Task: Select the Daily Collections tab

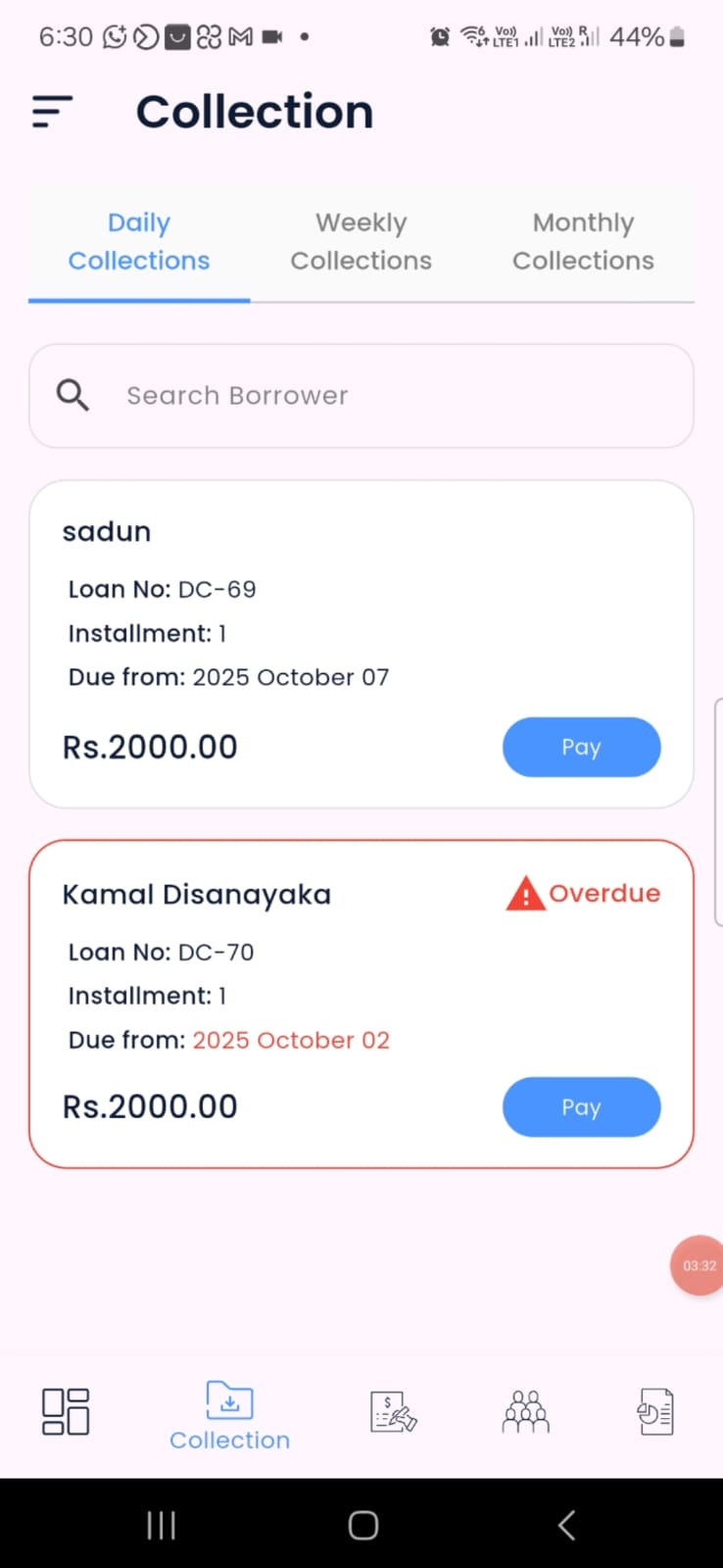Action: click(138, 241)
